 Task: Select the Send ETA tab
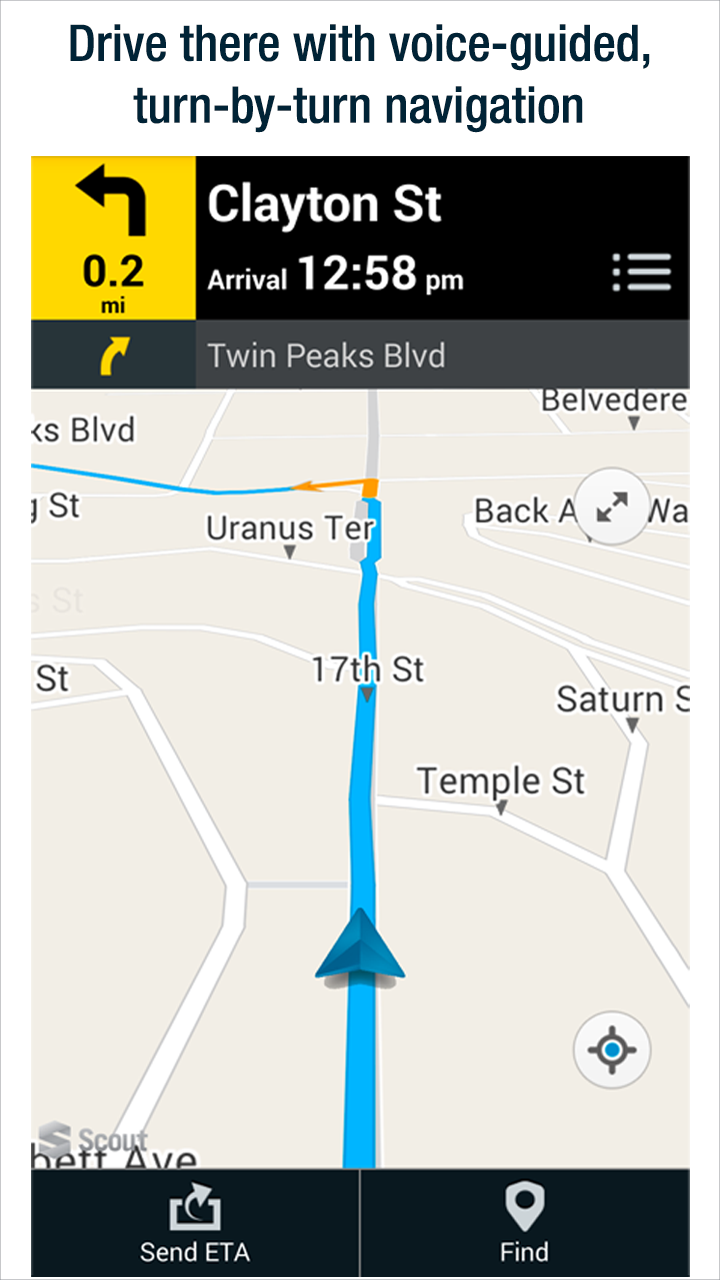click(x=196, y=1224)
